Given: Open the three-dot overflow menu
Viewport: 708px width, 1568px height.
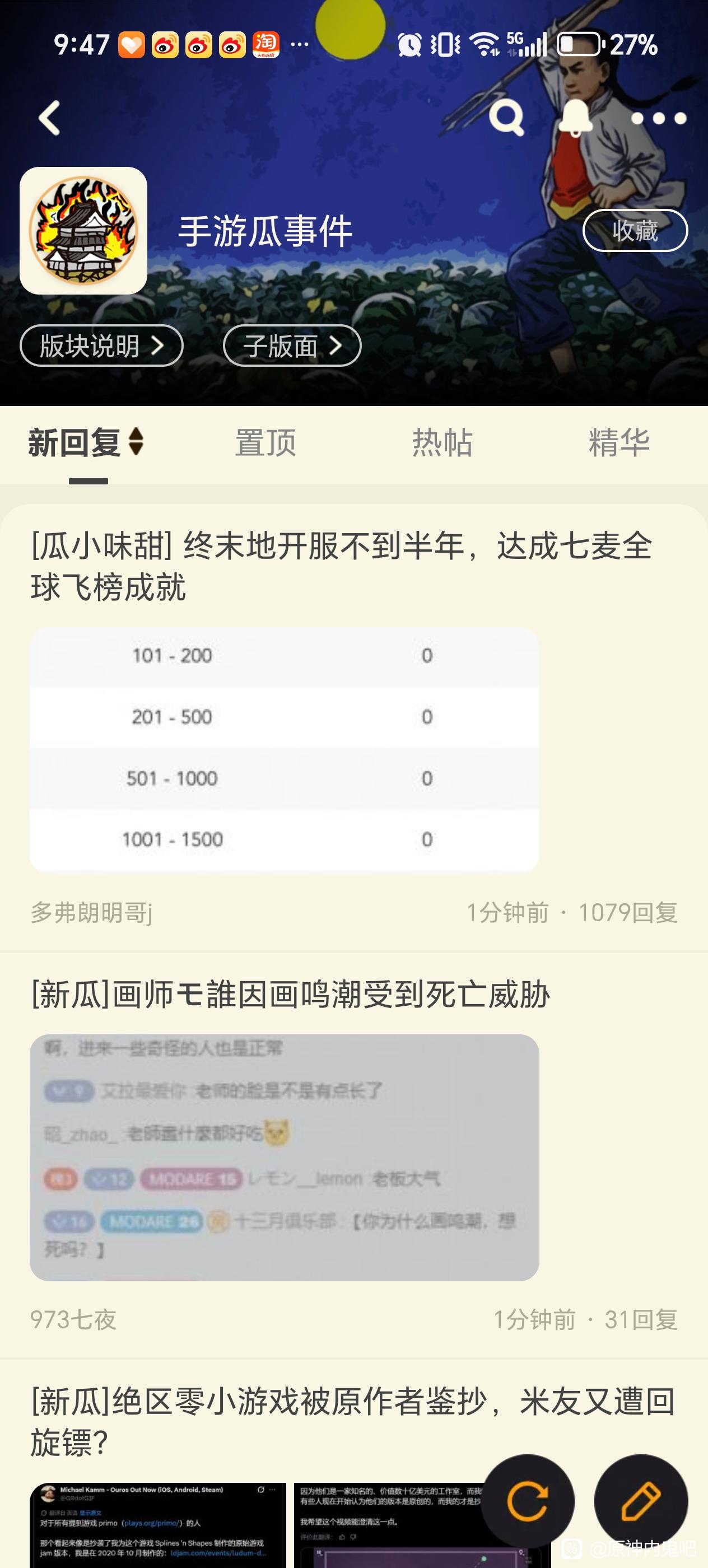Looking at the screenshot, I should click(x=659, y=118).
